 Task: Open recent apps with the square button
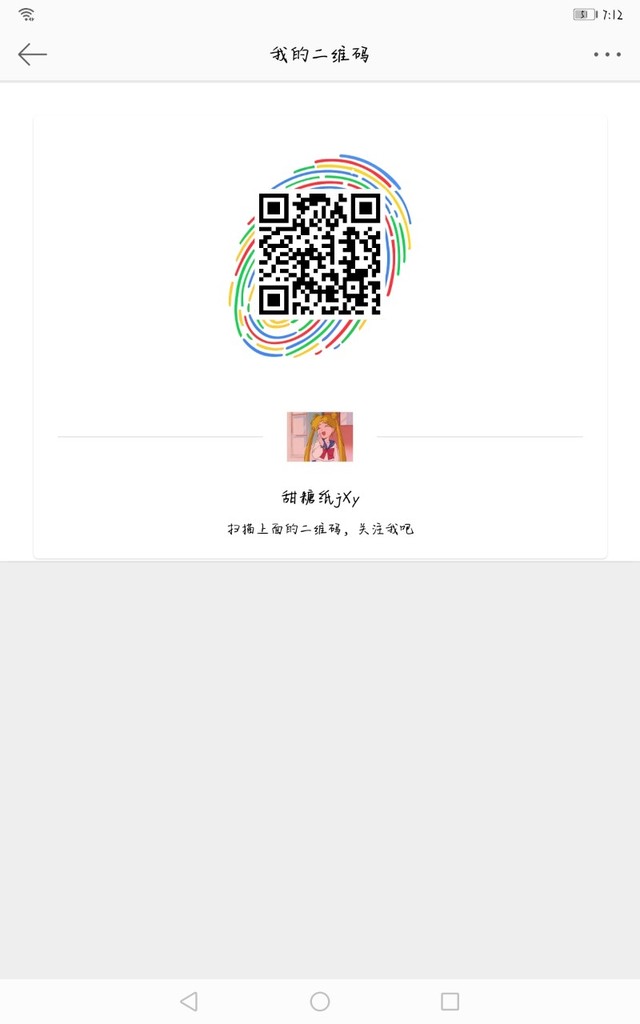(450, 1001)
